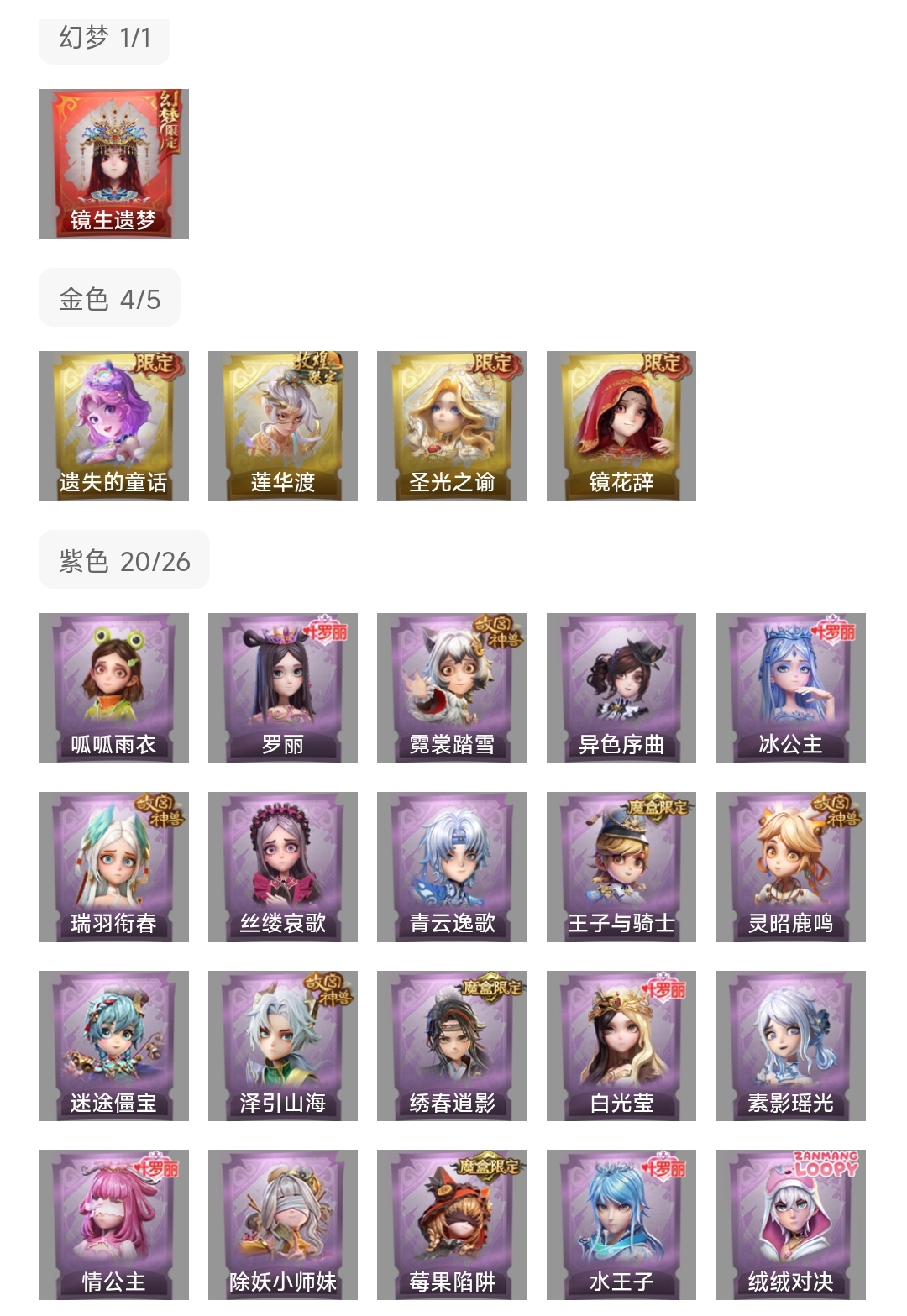View the 霓裳踏雪 skin card
The height and width of the screenshot is (1316, 907).
tap(452, 688)
